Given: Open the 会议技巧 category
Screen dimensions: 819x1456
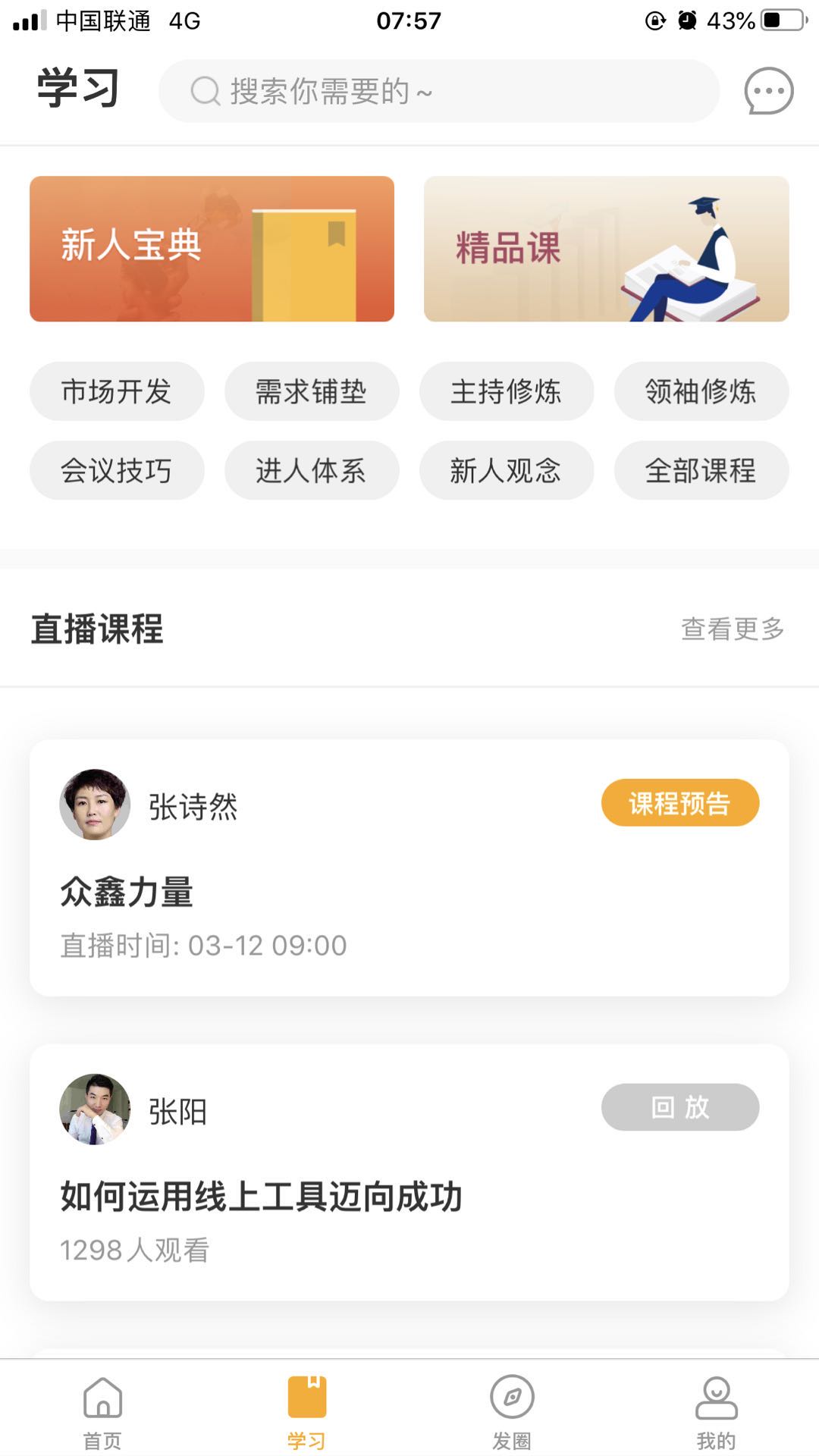Looking at the screenshot, I should pos(117,470).
